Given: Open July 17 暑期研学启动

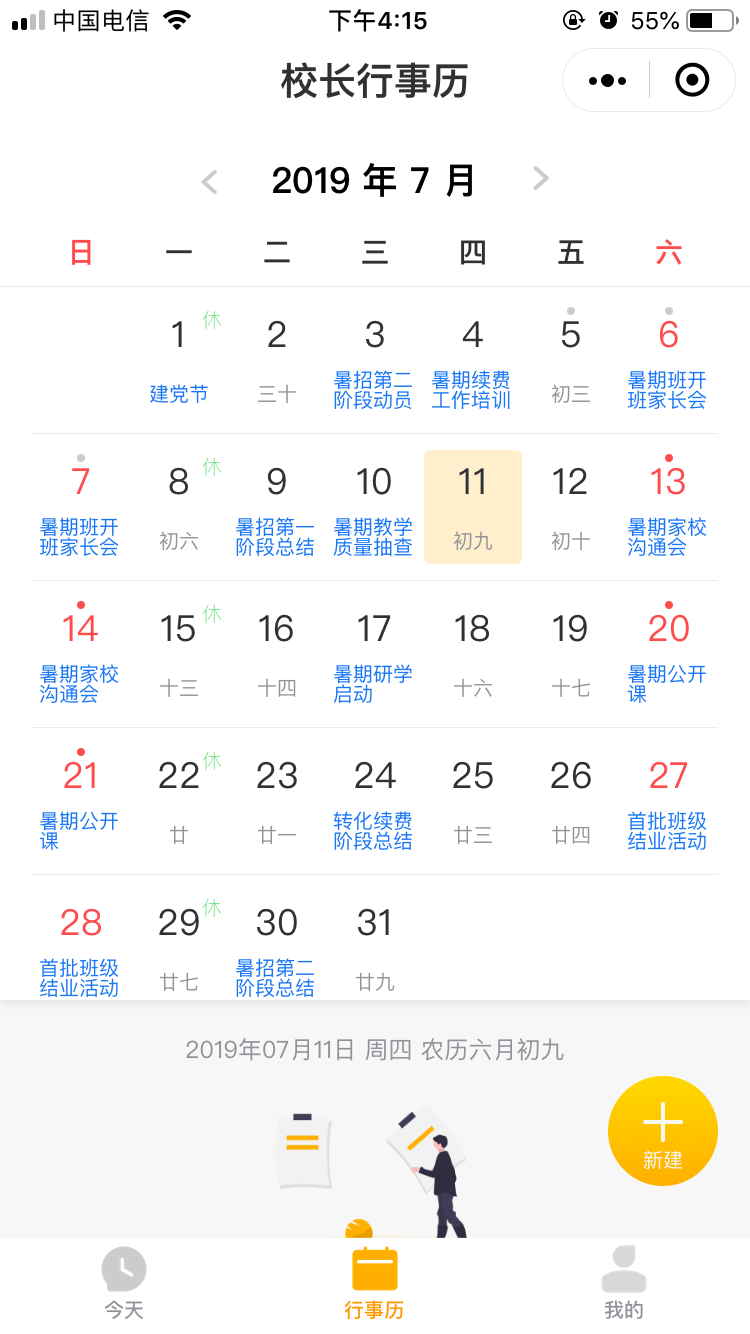Looking at the screenshot, I should pos(375,654).
